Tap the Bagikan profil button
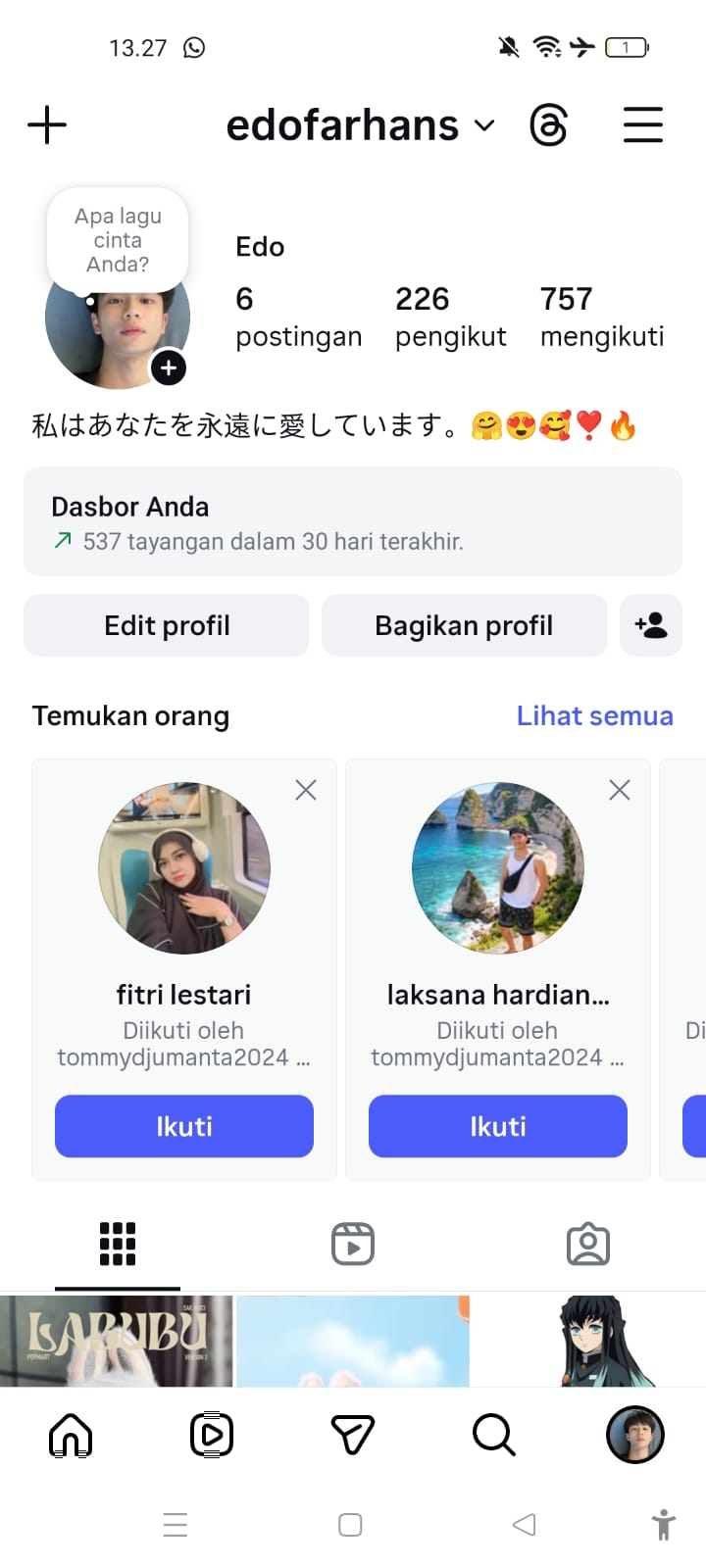Image resolution: width=706 pixels, height=1568 pixels. 464,625
